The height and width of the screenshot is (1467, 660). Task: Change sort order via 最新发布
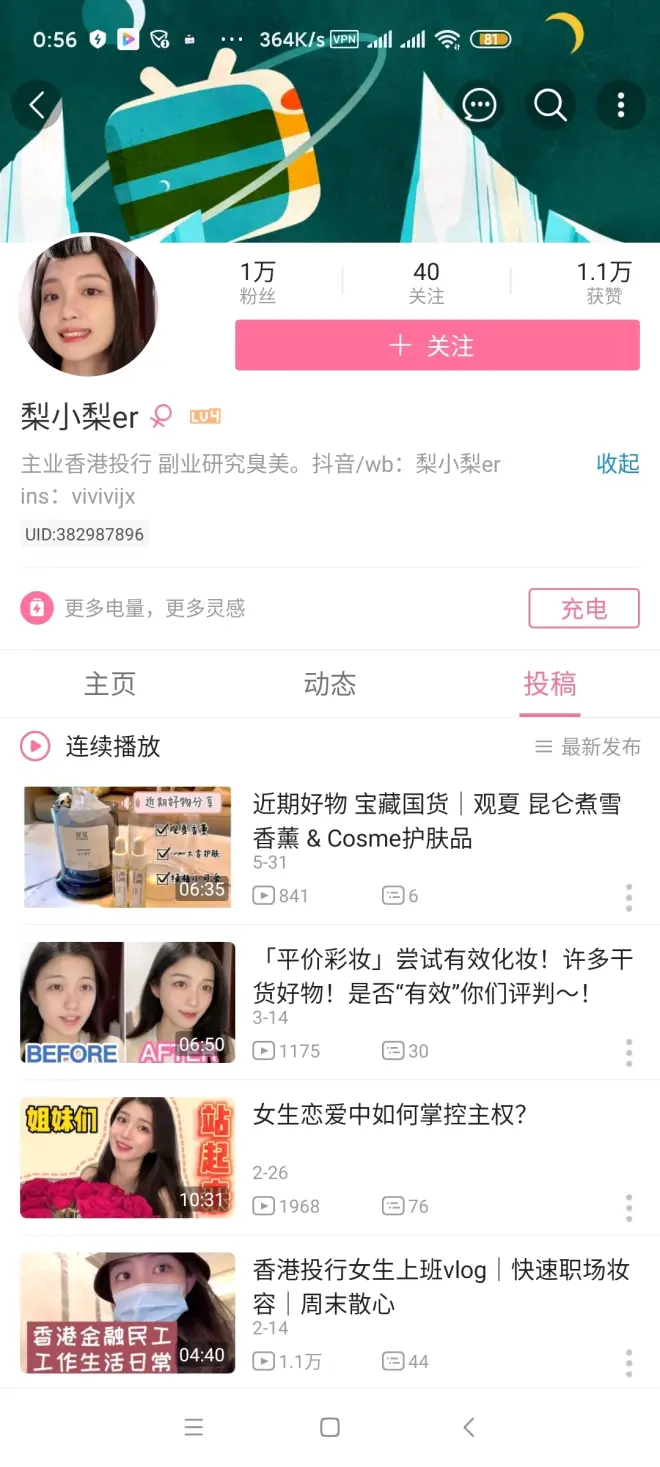[x=588, y=747]
